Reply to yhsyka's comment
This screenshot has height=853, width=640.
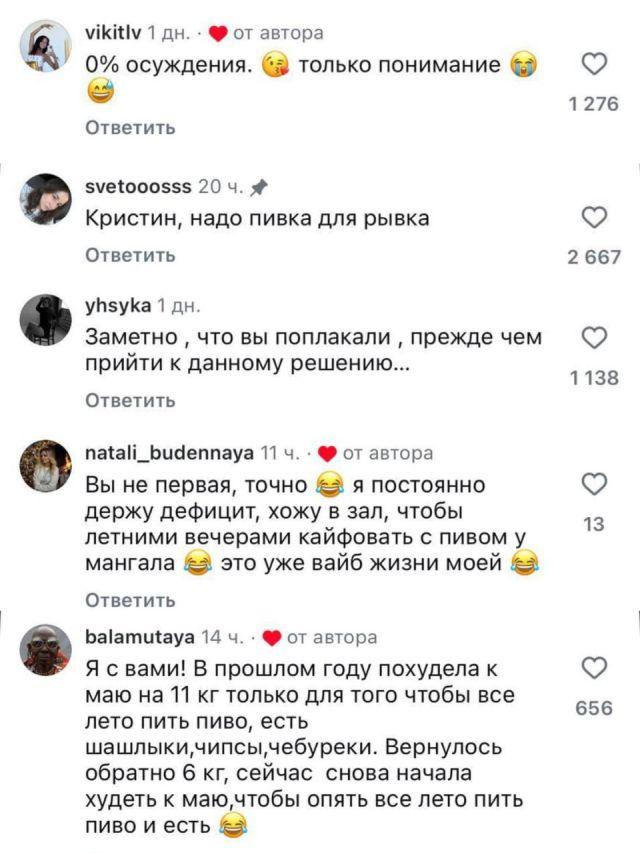[x=130, y=400]
